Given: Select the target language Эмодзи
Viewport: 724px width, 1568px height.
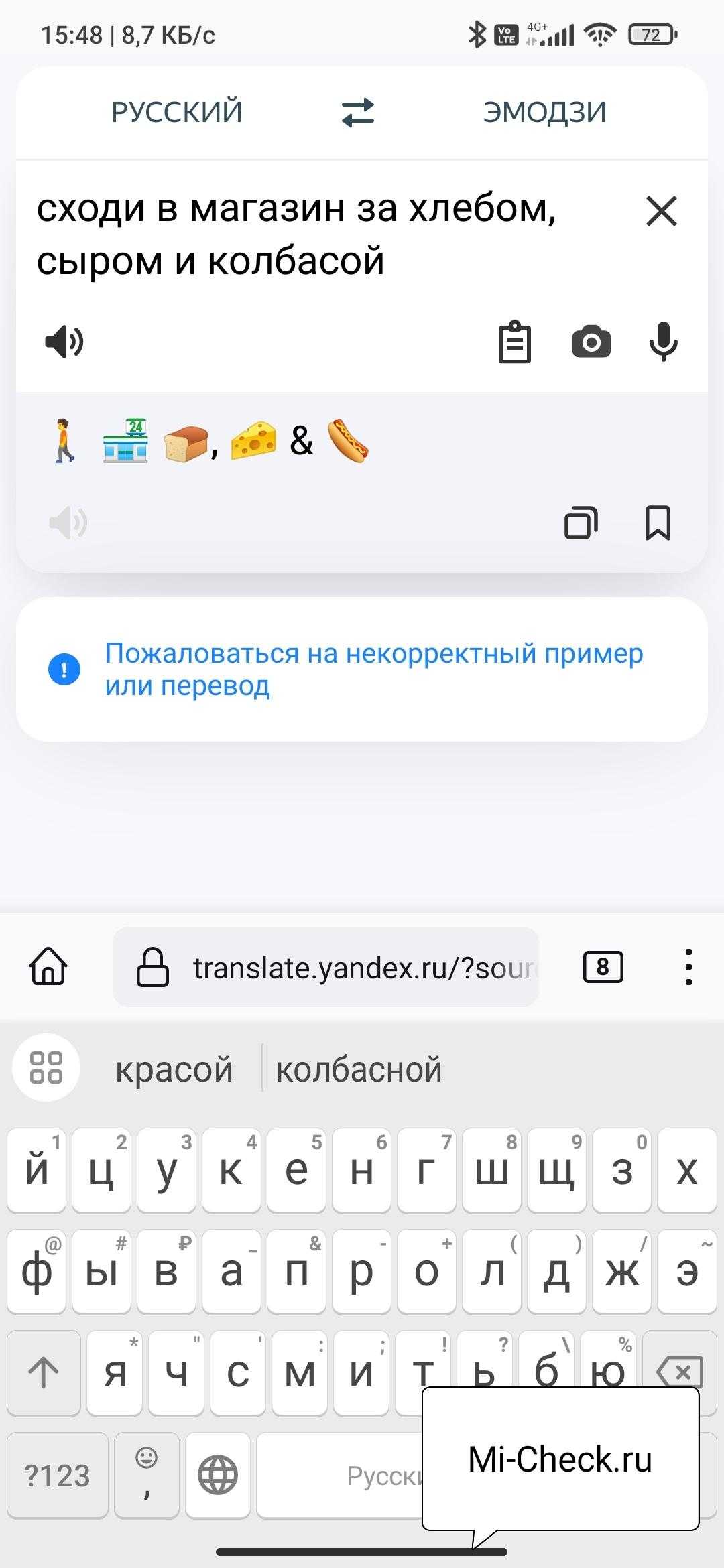Looking at the screenshot, I should (544, 112).
